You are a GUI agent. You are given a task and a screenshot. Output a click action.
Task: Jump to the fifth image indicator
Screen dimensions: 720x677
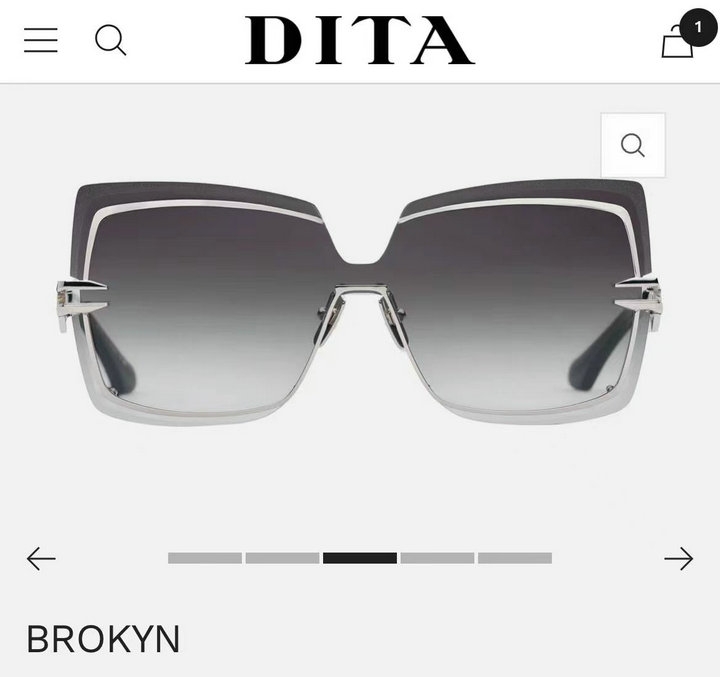[x=514, y=558]
